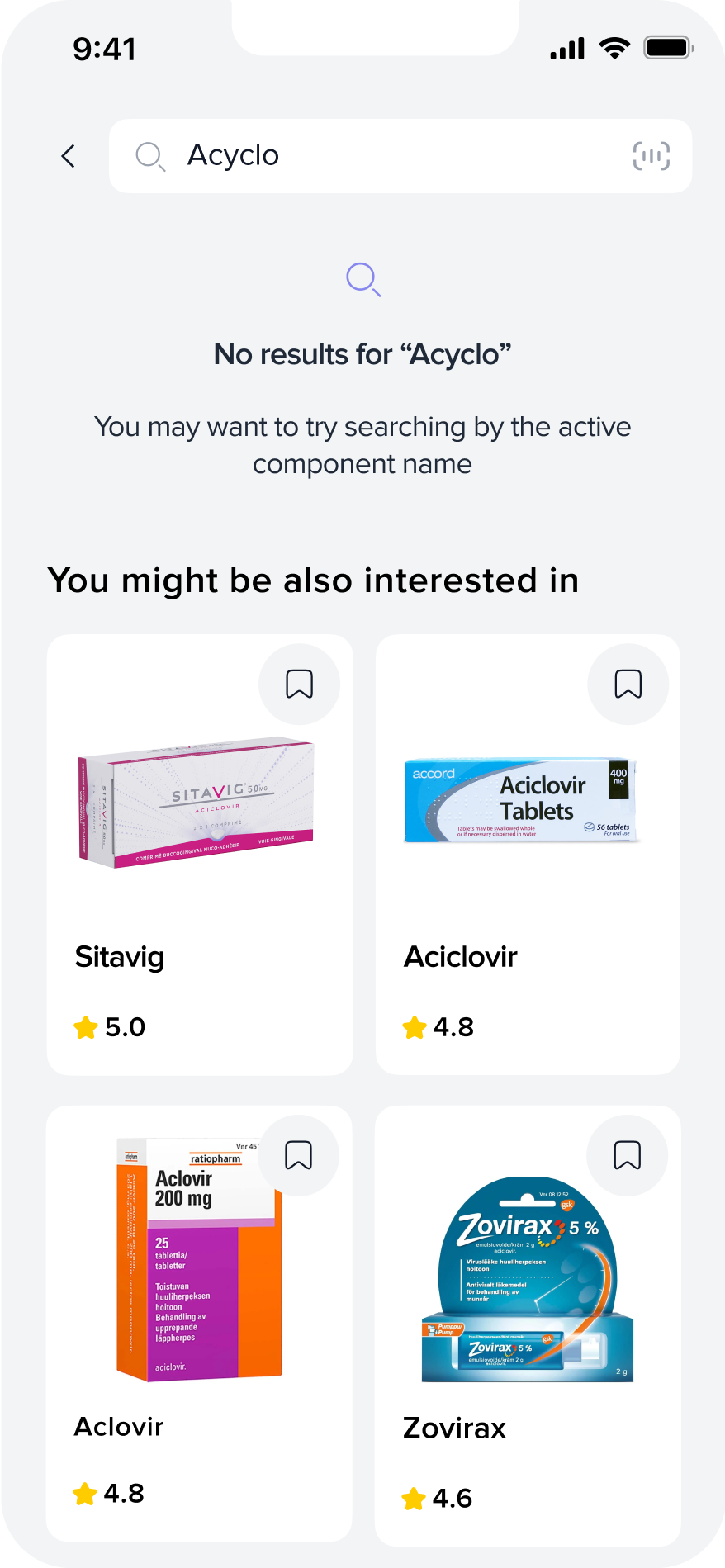This screenshot has height=1568, width=725.
Task: Bookmark the Sitavig product
Action: 299,684
